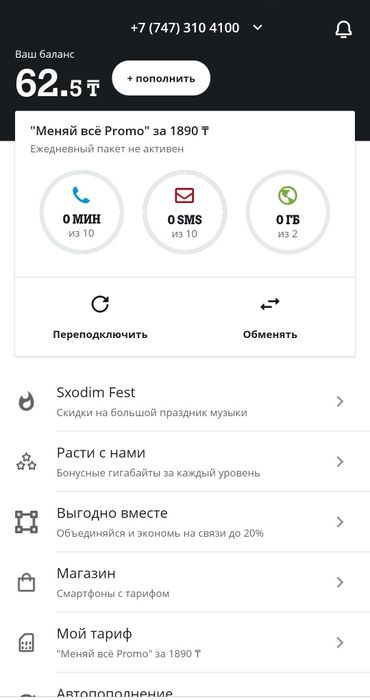Image resolution: width=370 pixels, height=700 pixels.
Task: Open the Магазин row
Action: [x=185, y=582]
